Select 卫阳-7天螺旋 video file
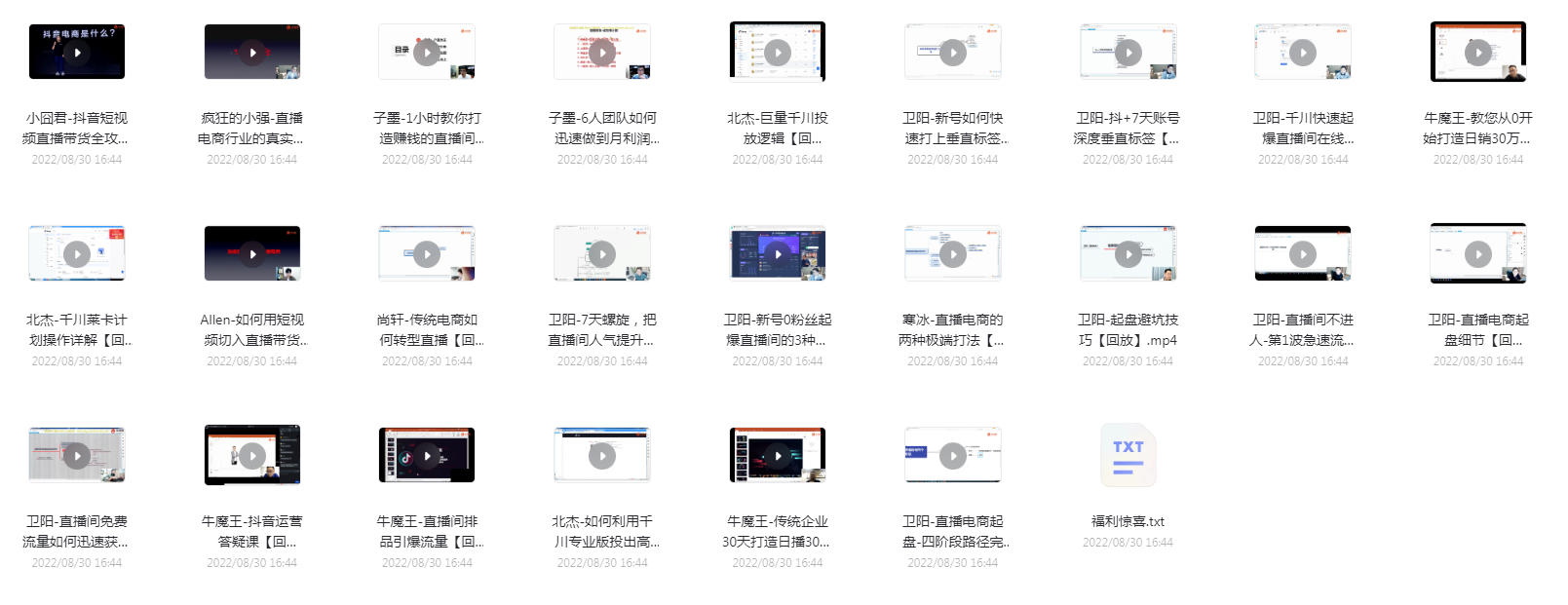 (x=602, y=254)
